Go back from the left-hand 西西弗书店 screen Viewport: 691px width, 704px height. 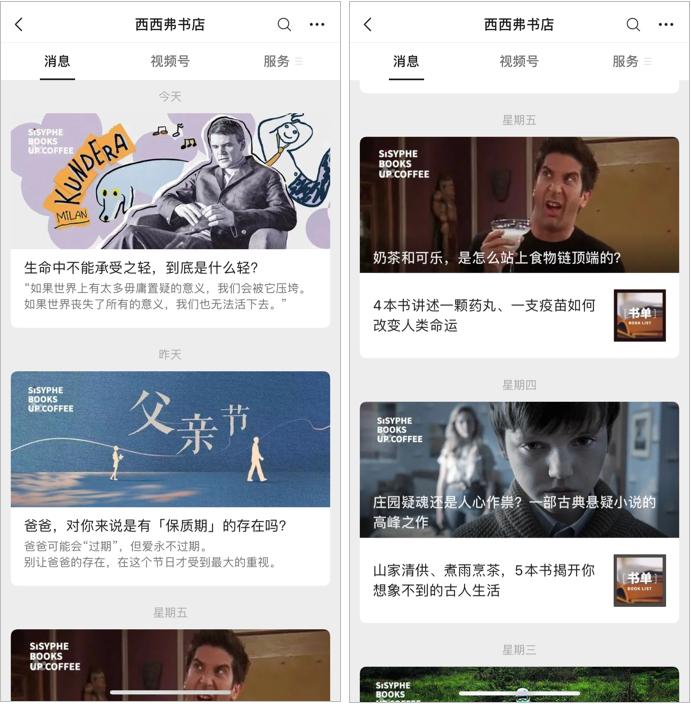pyautogui.click(x=19, y=24)
